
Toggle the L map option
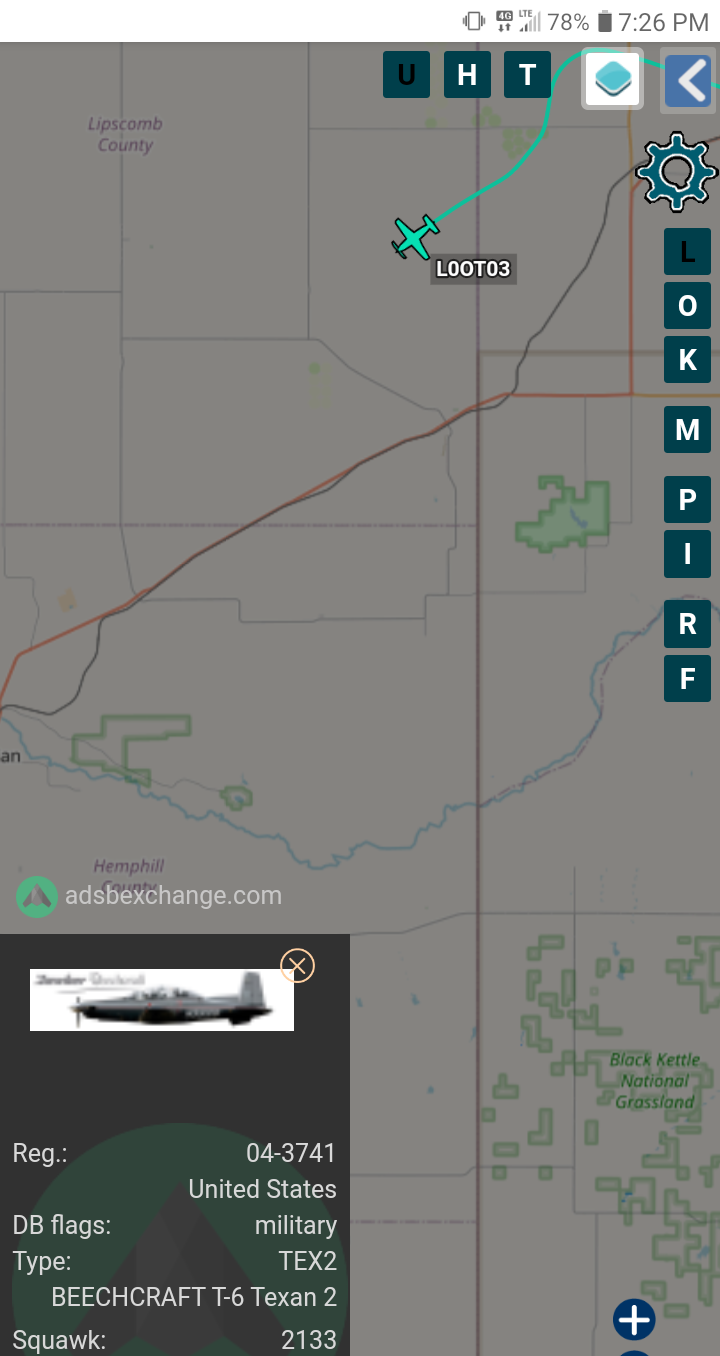687,252
